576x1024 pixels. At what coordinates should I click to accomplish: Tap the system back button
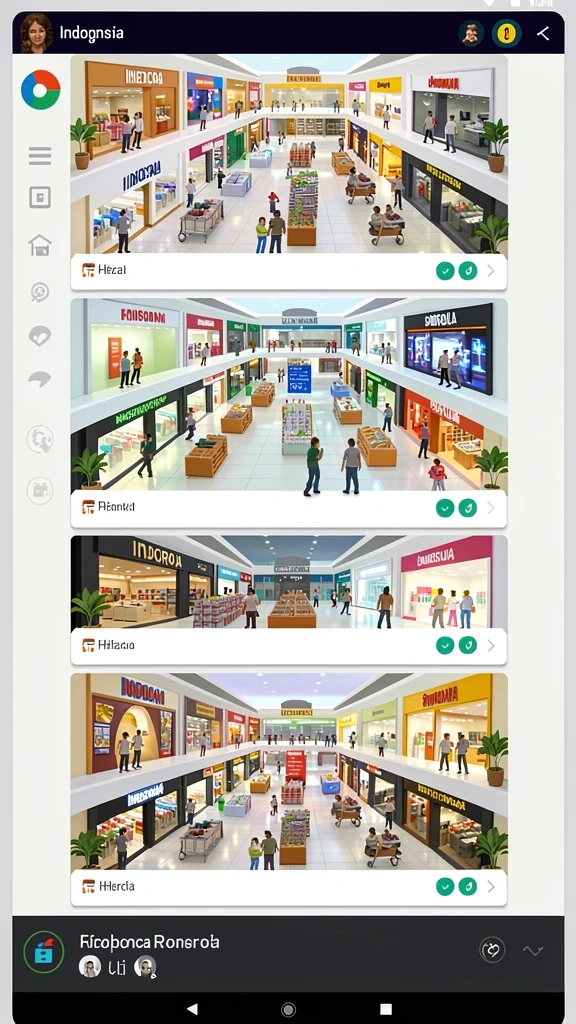[192, 1009]
